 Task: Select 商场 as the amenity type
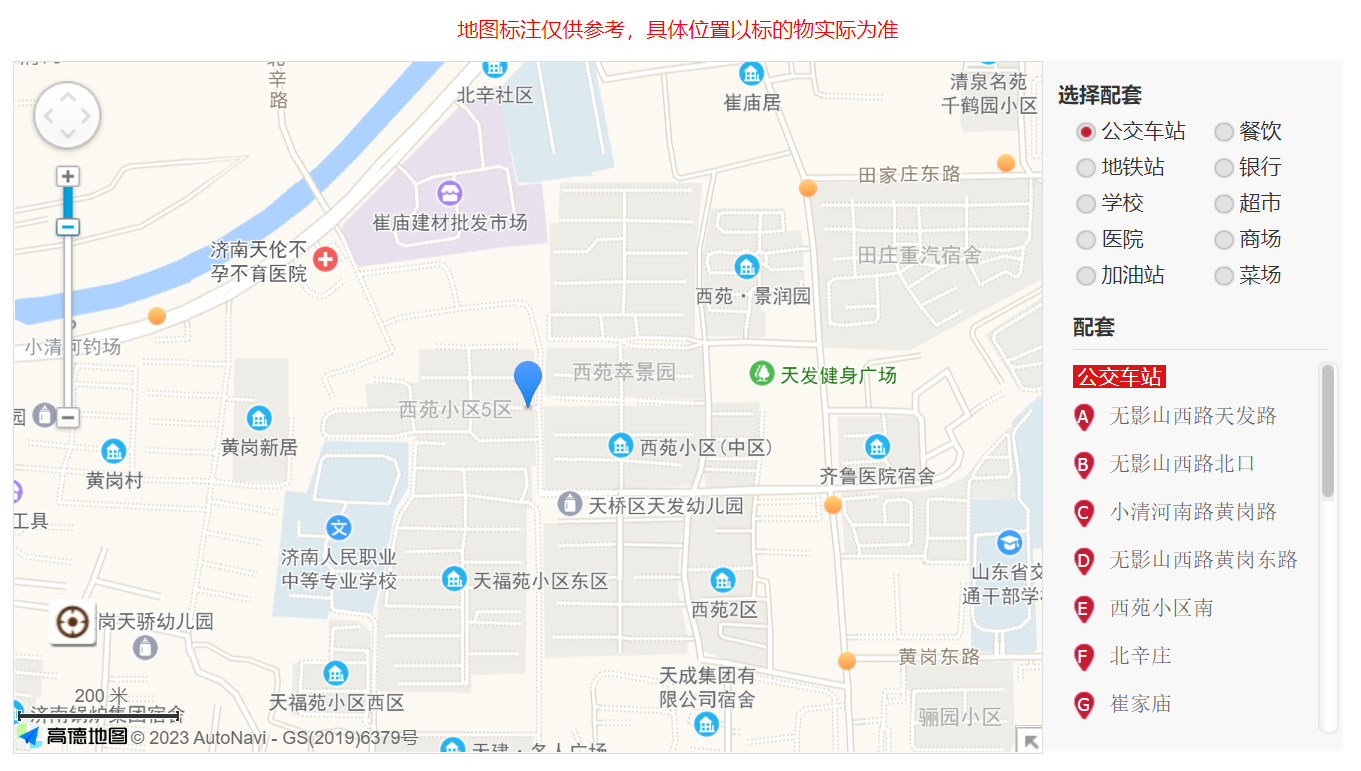[1224, 240]
